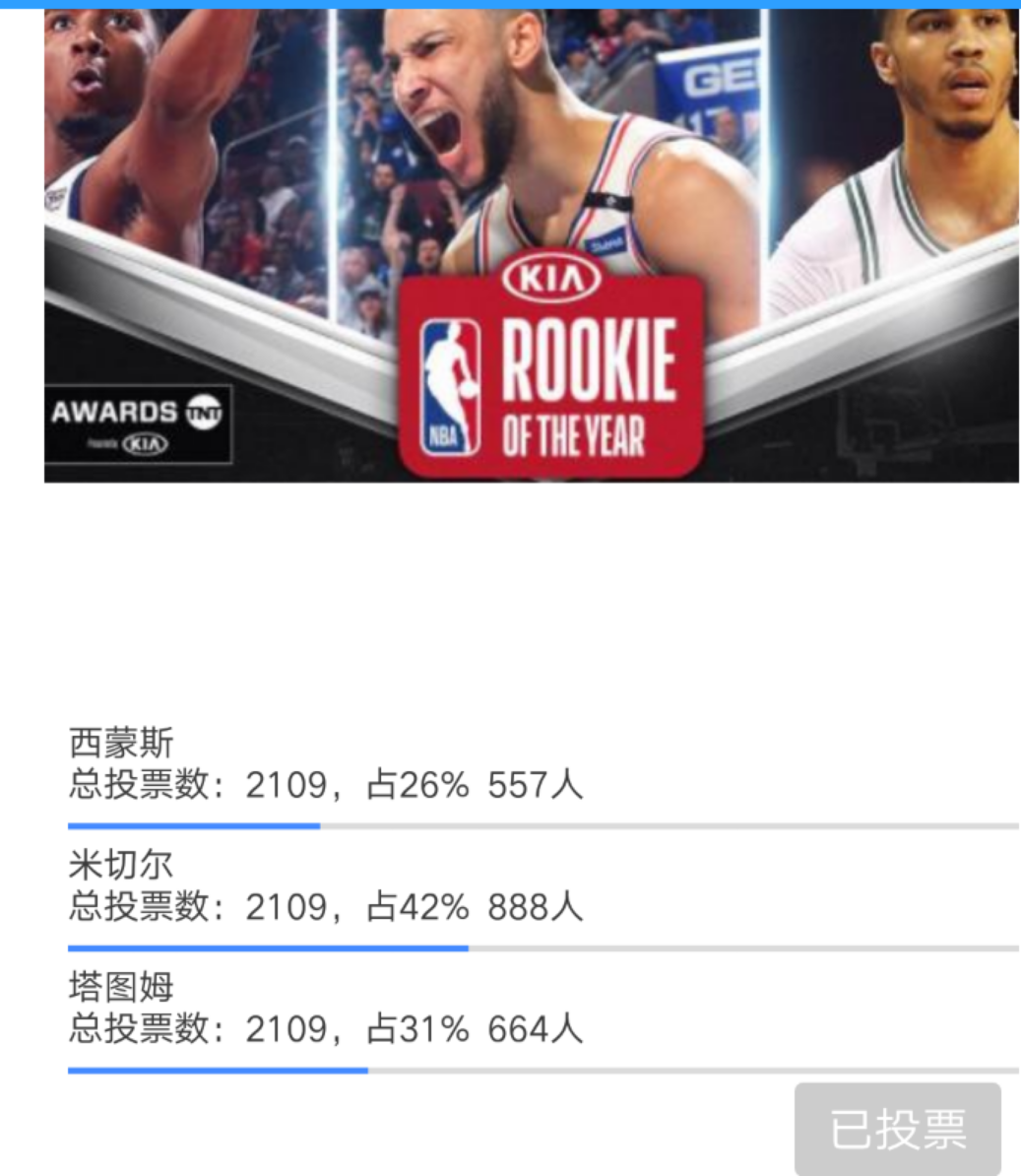Tap the 已投票 button
This screenshot has height=1176, width=1021.
tap(897, 1129)
